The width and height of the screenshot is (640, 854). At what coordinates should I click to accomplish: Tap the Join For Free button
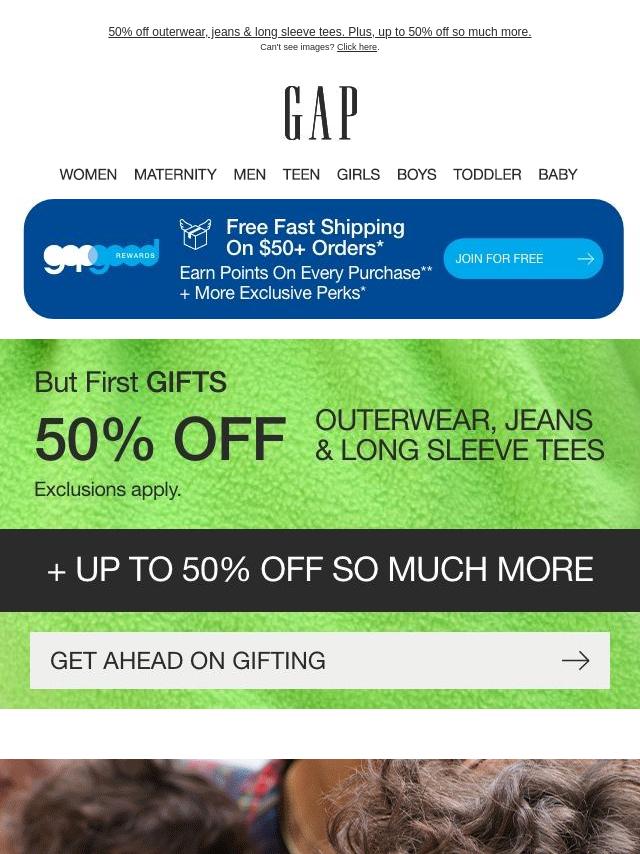(x=523, y=259)
